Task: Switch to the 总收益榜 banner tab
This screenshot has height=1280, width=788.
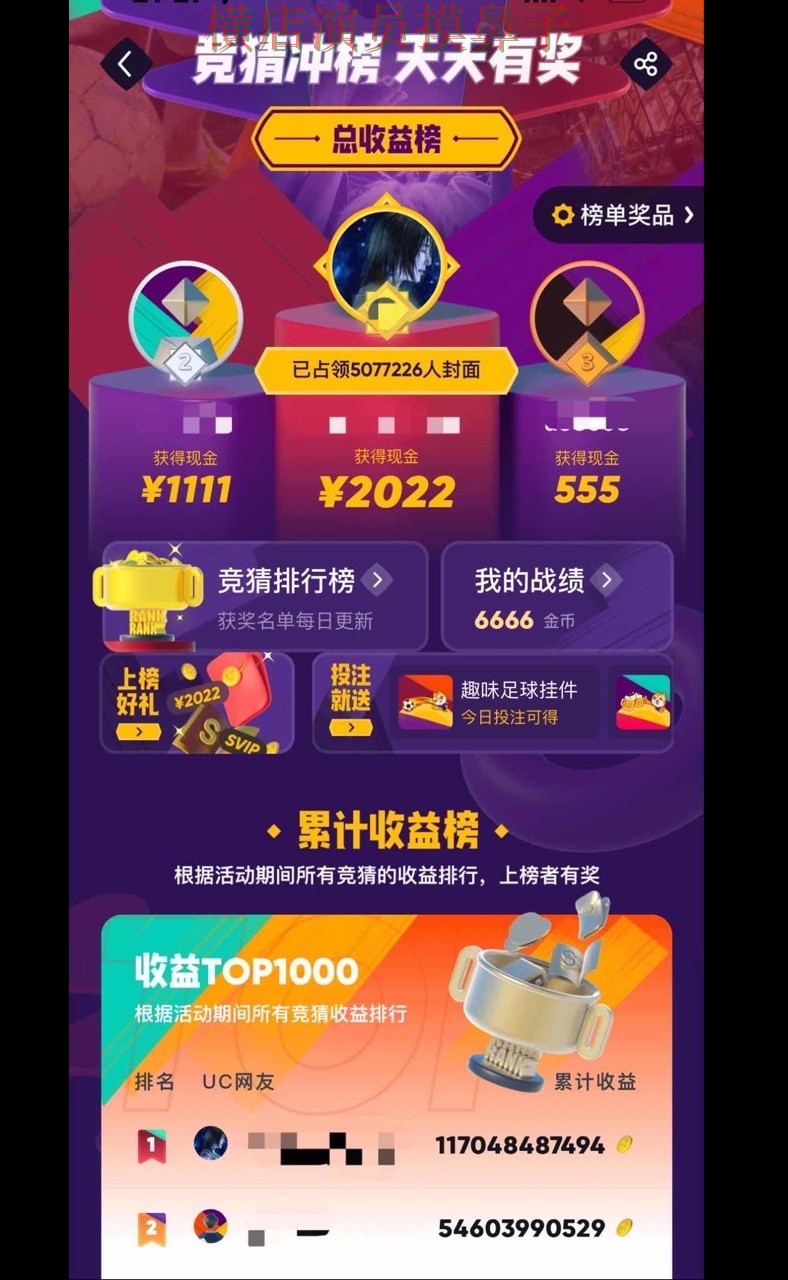Action: [390, 140]
